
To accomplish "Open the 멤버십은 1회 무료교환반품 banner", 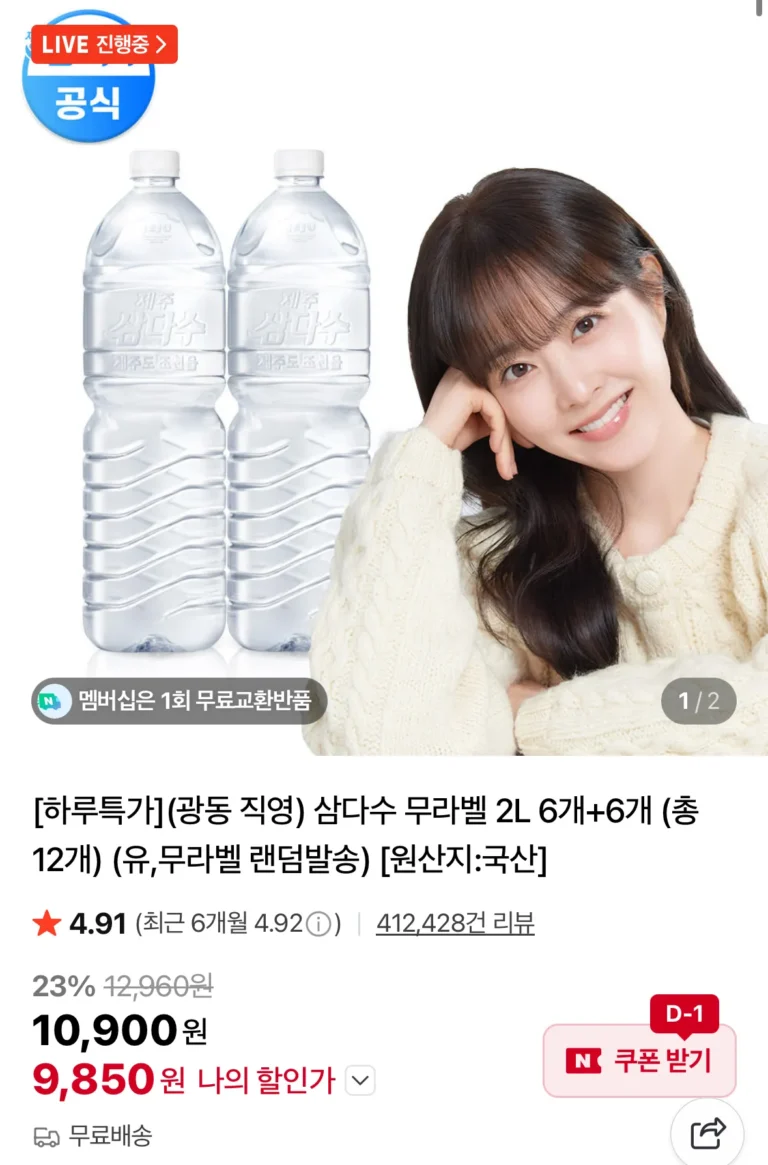I will pyautogui.click(x=180, y=701).
